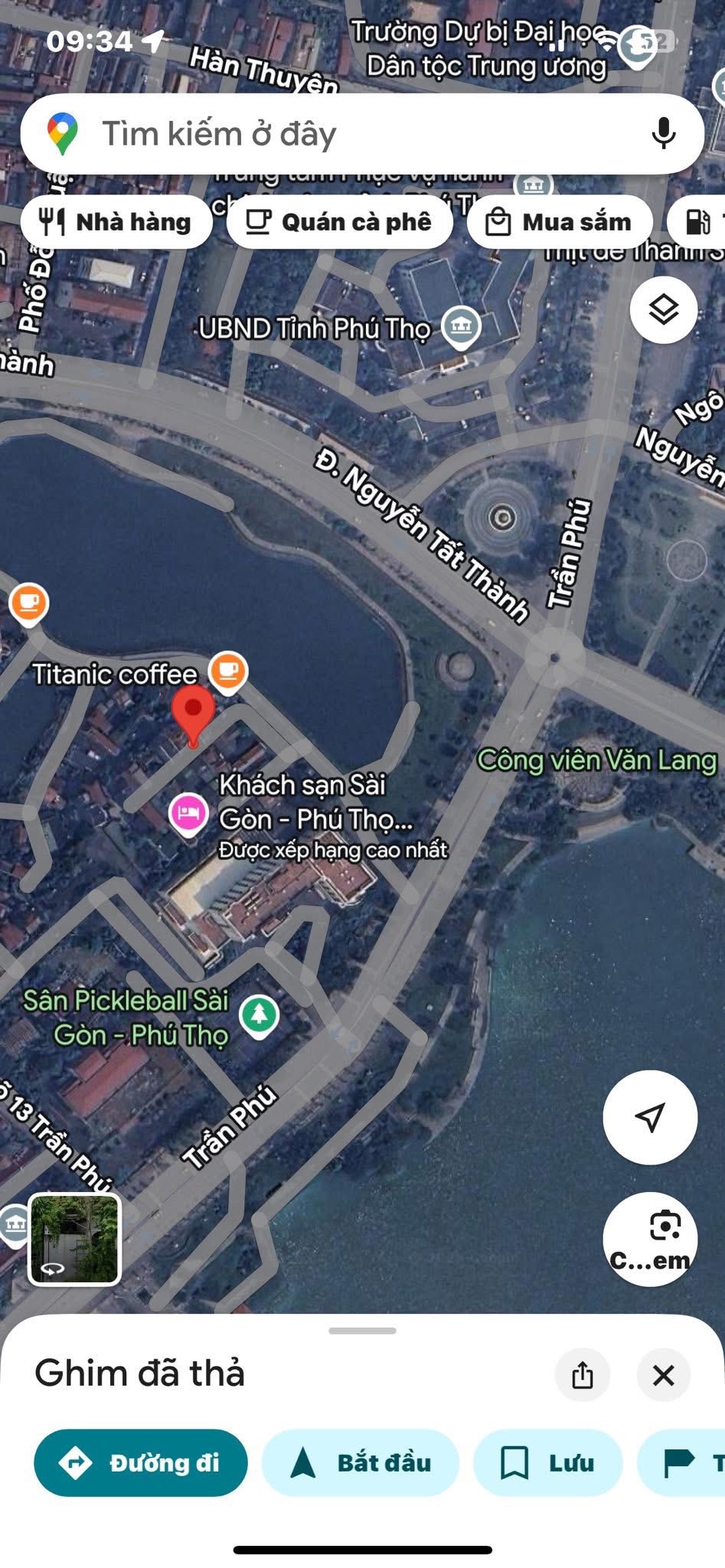Close the dropped pin panel
The image size is (725, 1568).
(663, 1375)
